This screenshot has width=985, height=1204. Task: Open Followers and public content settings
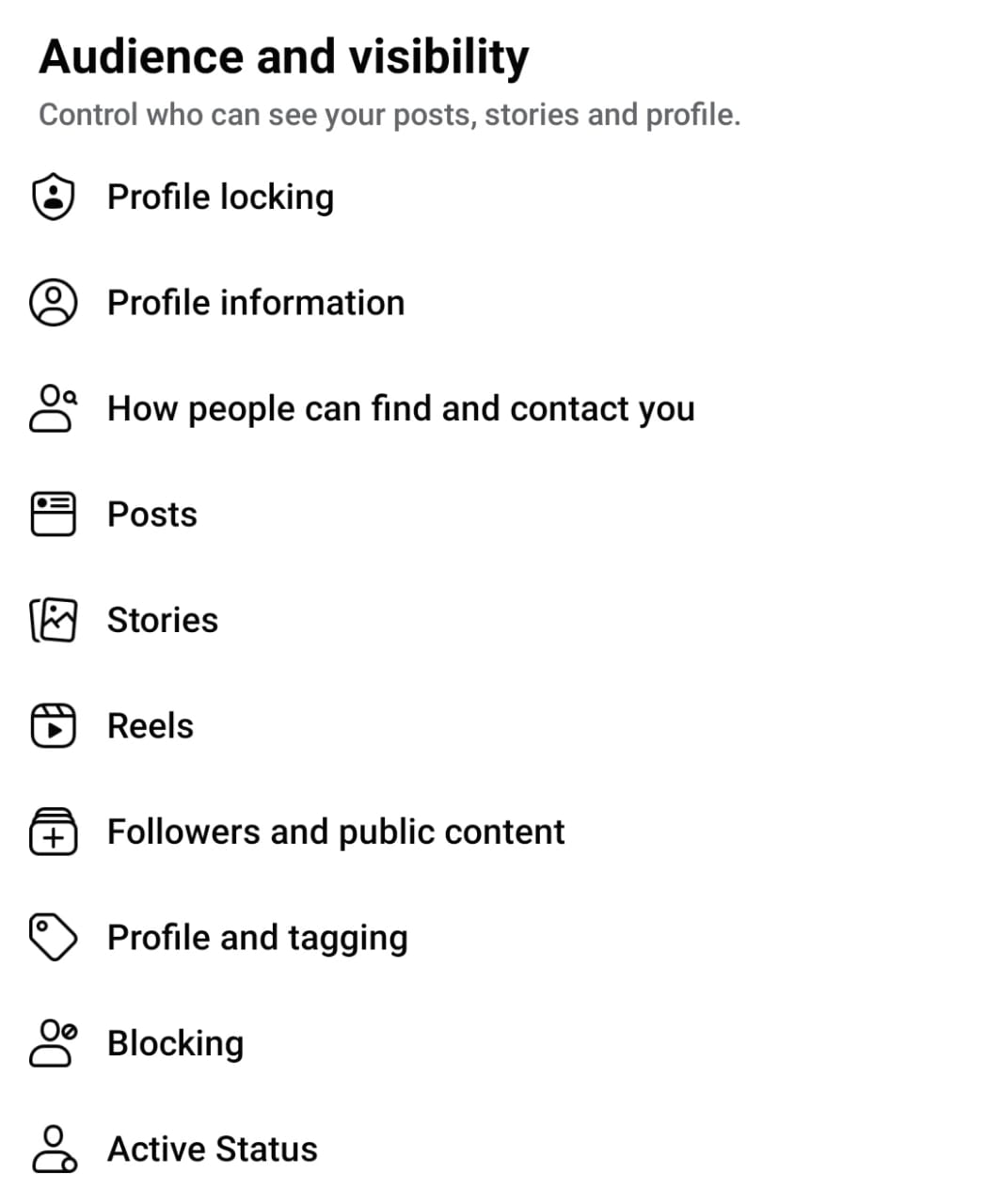tap(336, 832)
